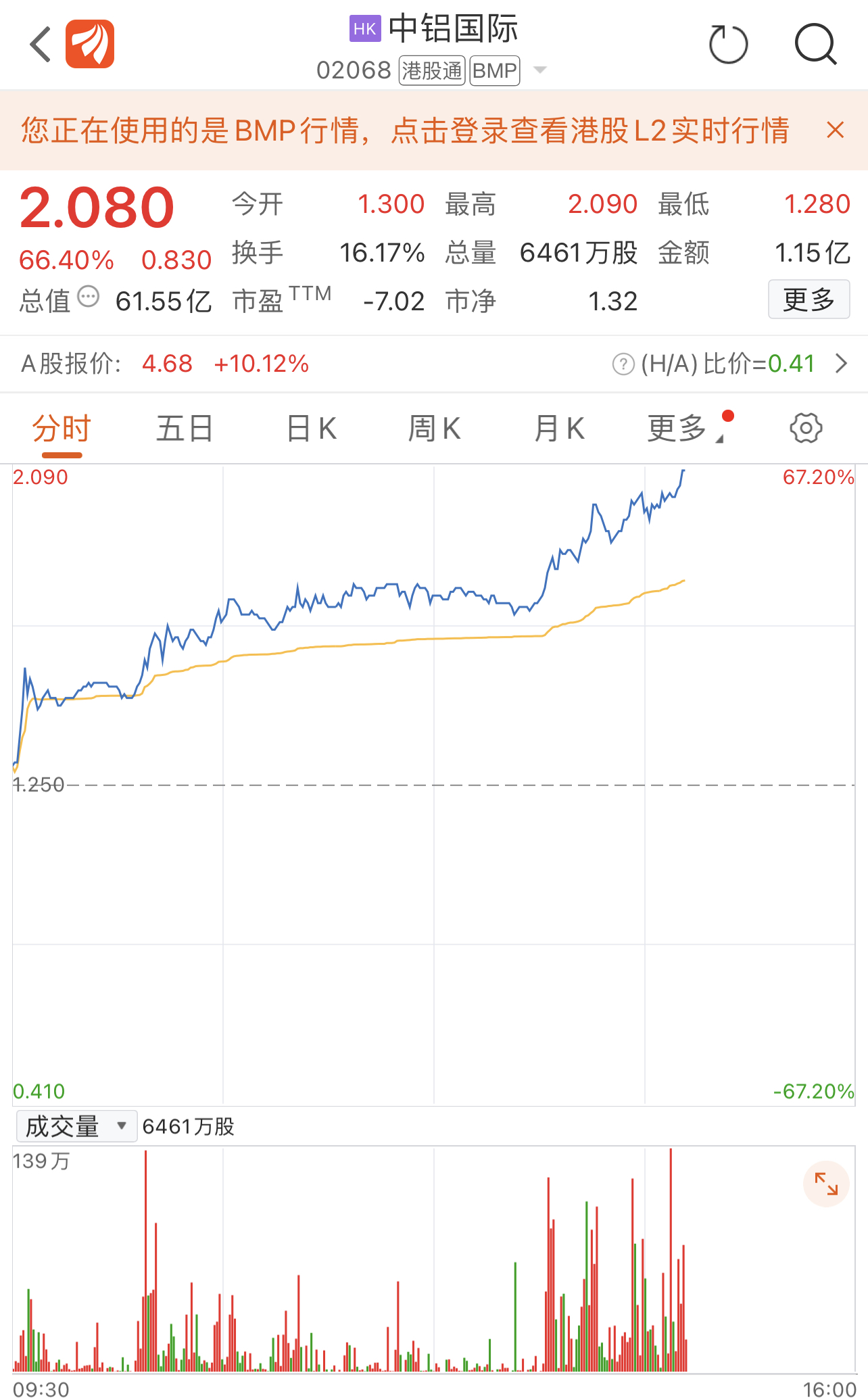Viewport: 868px width, 1398px height.
Task: Open the stock search
Action: (x=815, y=45)
